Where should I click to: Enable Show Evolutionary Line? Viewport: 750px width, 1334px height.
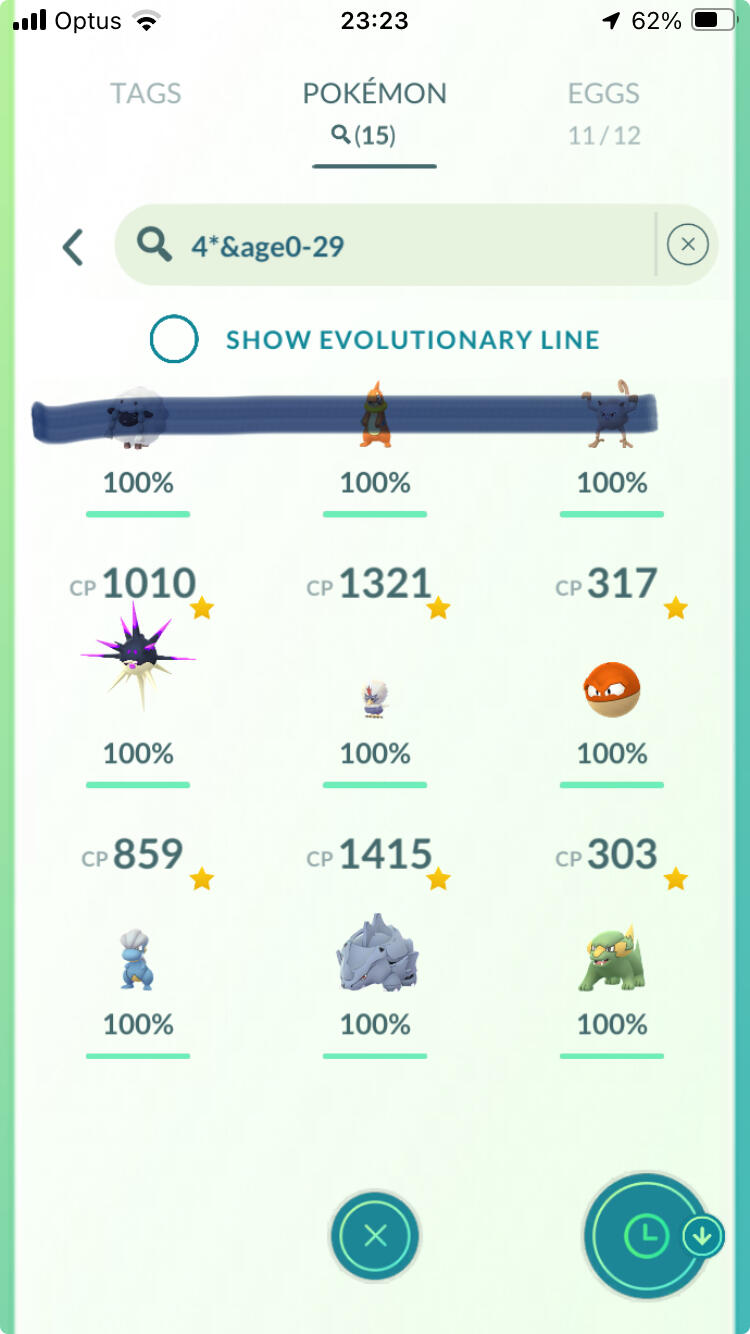click(x=174, y=339)
